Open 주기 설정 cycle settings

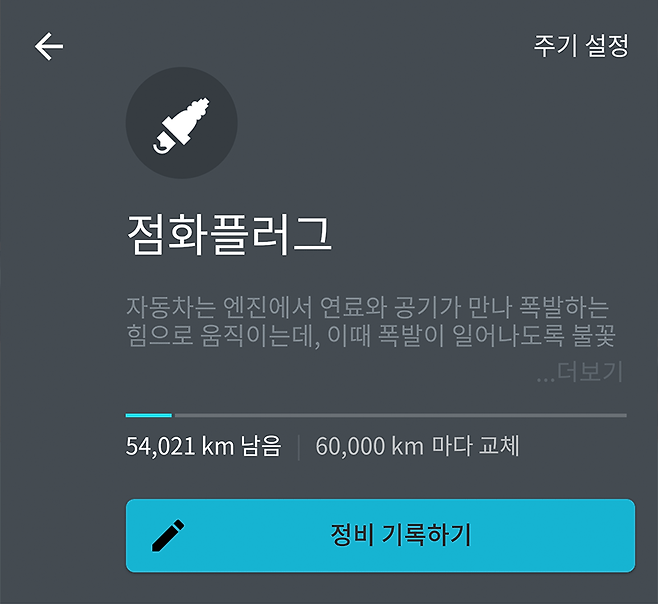[x=581, y=46]
